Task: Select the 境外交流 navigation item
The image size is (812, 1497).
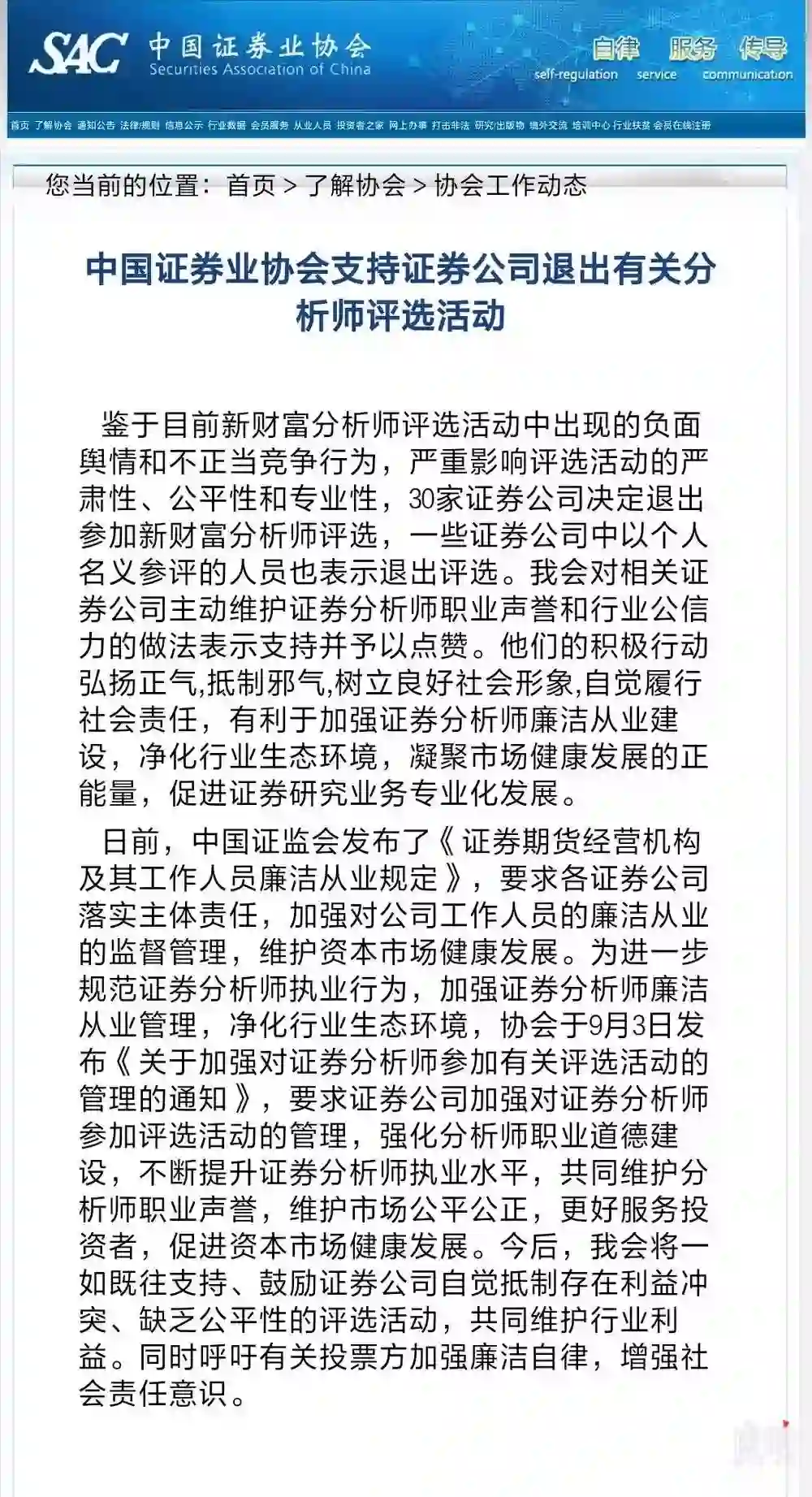Action: tap(548, 126)
